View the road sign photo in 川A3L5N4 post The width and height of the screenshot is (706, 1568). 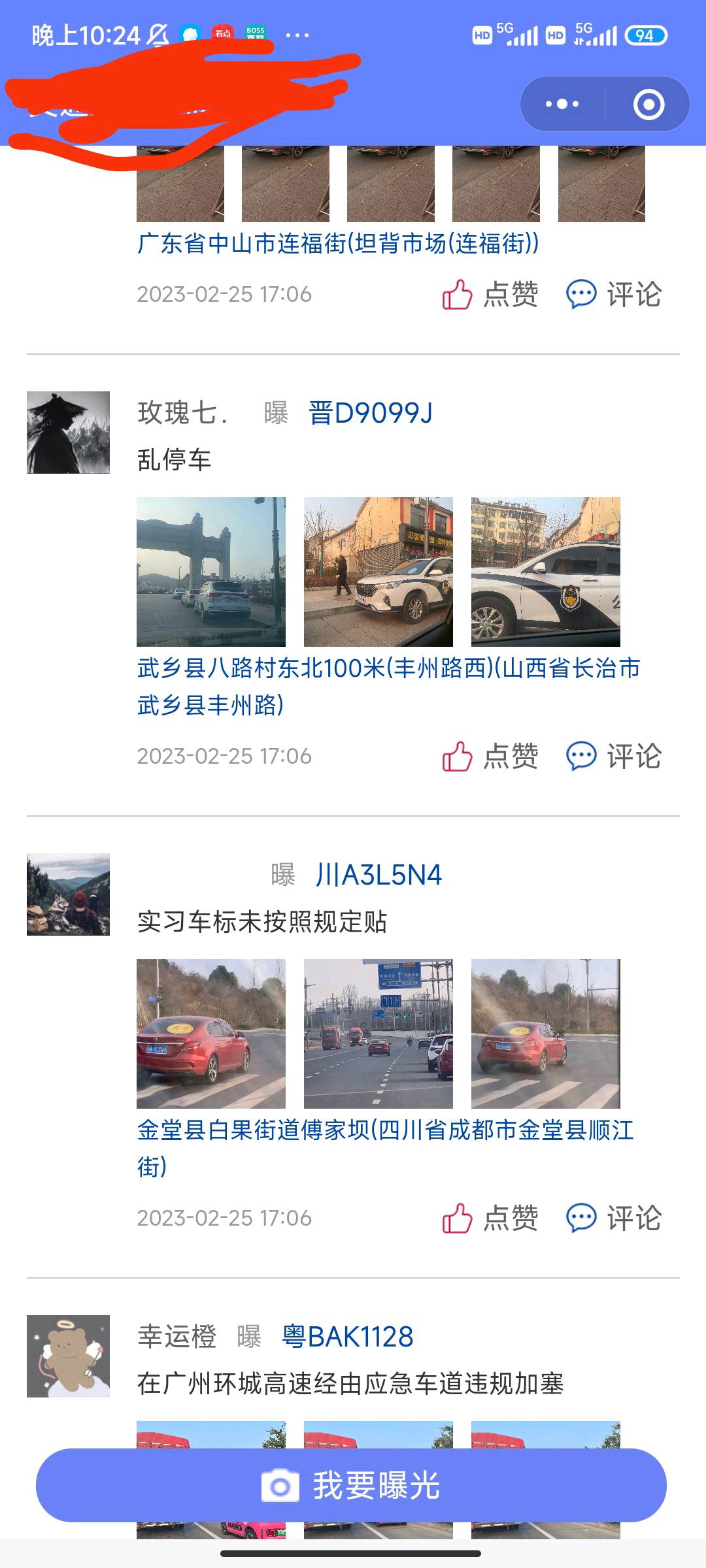(378, 1034)
